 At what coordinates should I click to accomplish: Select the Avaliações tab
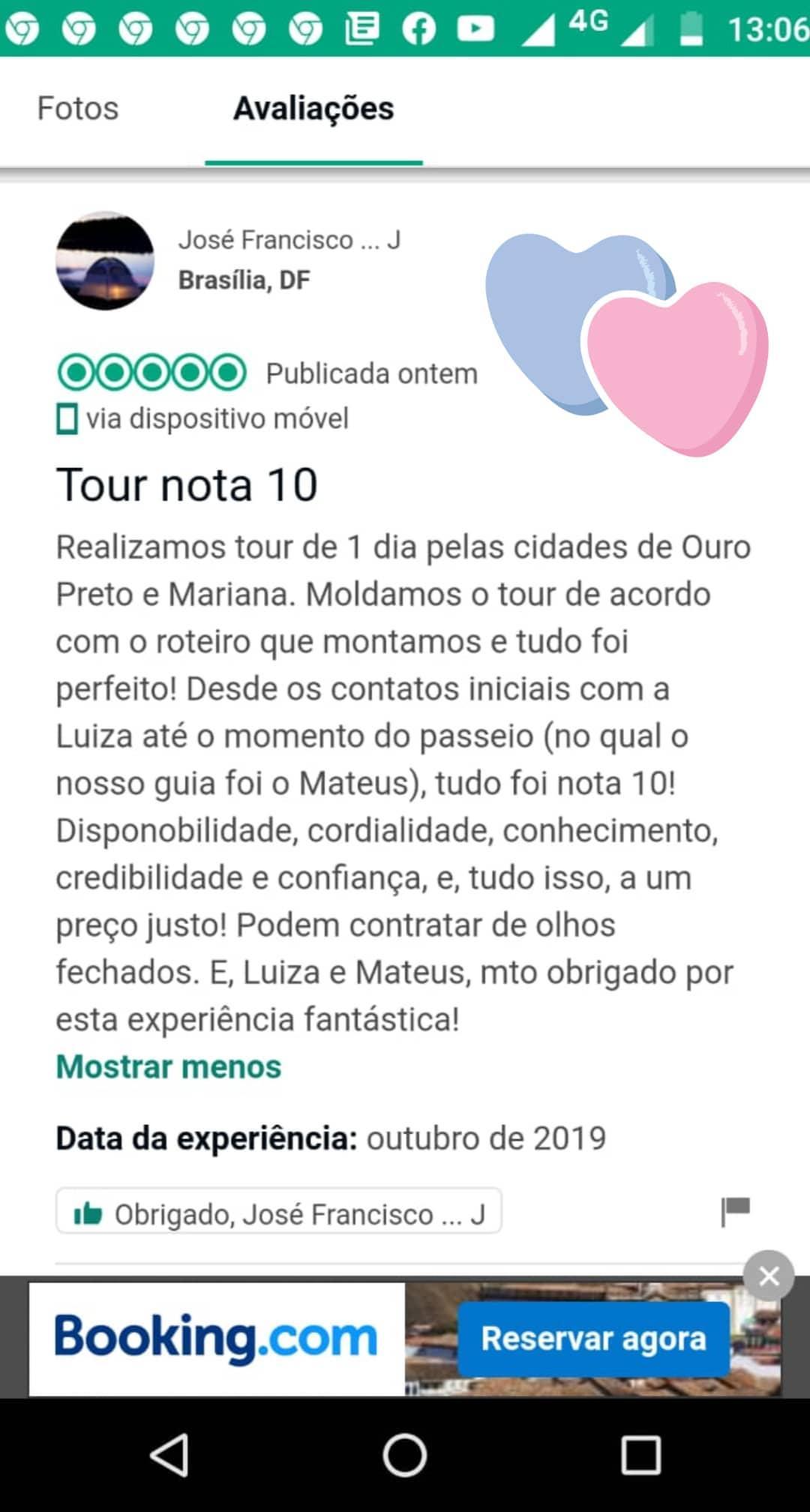[313, 109]
